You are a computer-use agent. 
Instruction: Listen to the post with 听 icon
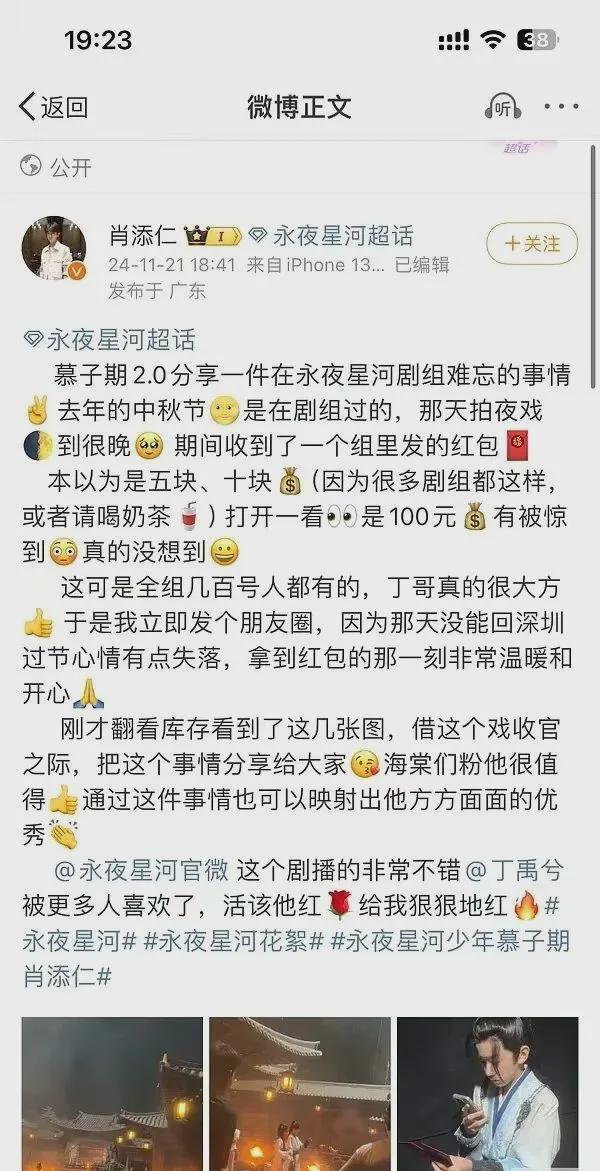click(503, 108)
